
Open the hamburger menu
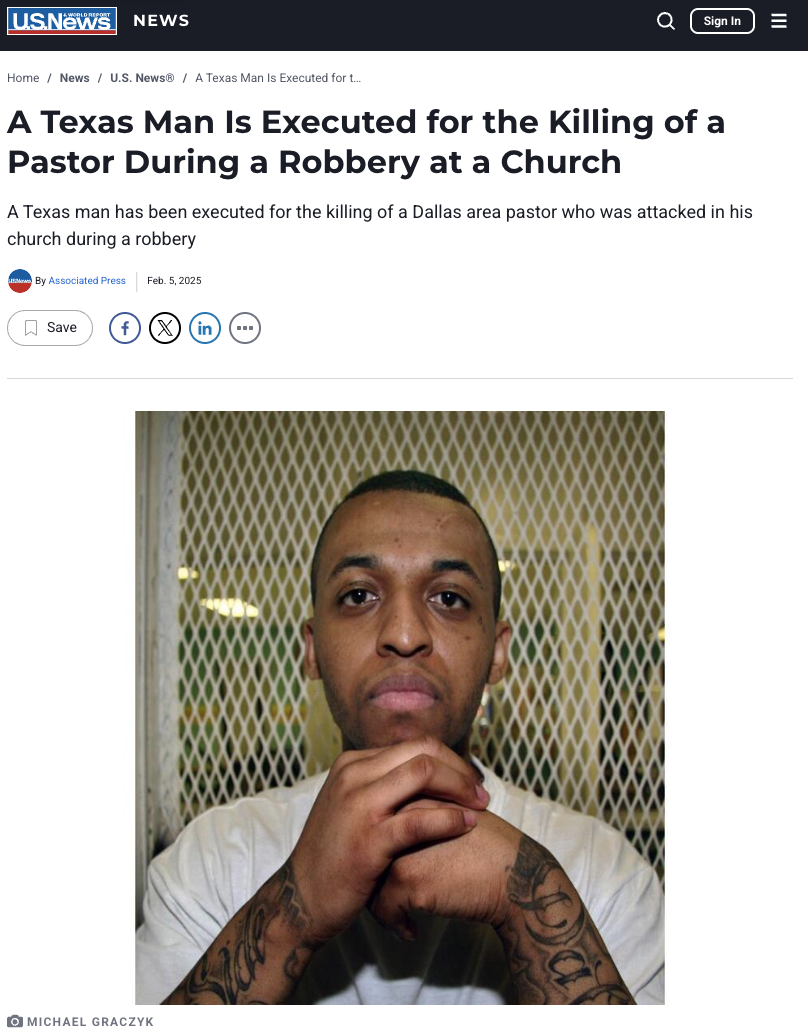pos(779,21)
